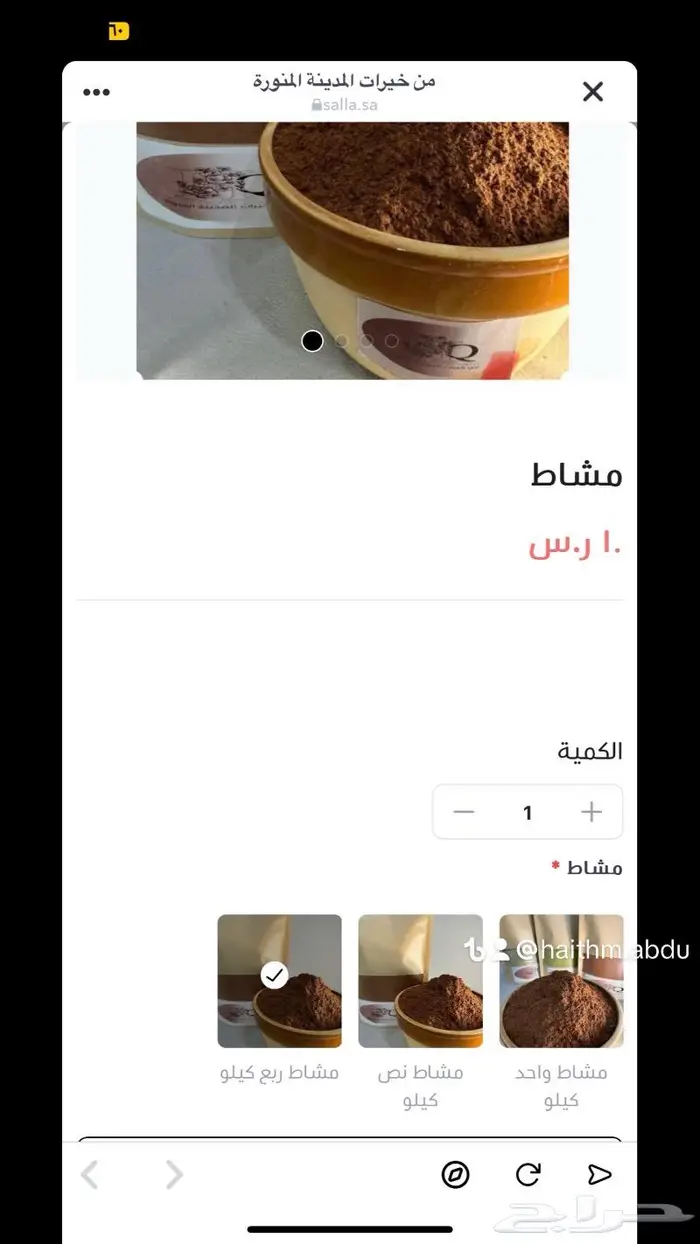Decrease the quantity with the minus button
The image size is (700, 1244).
(464, 812)
